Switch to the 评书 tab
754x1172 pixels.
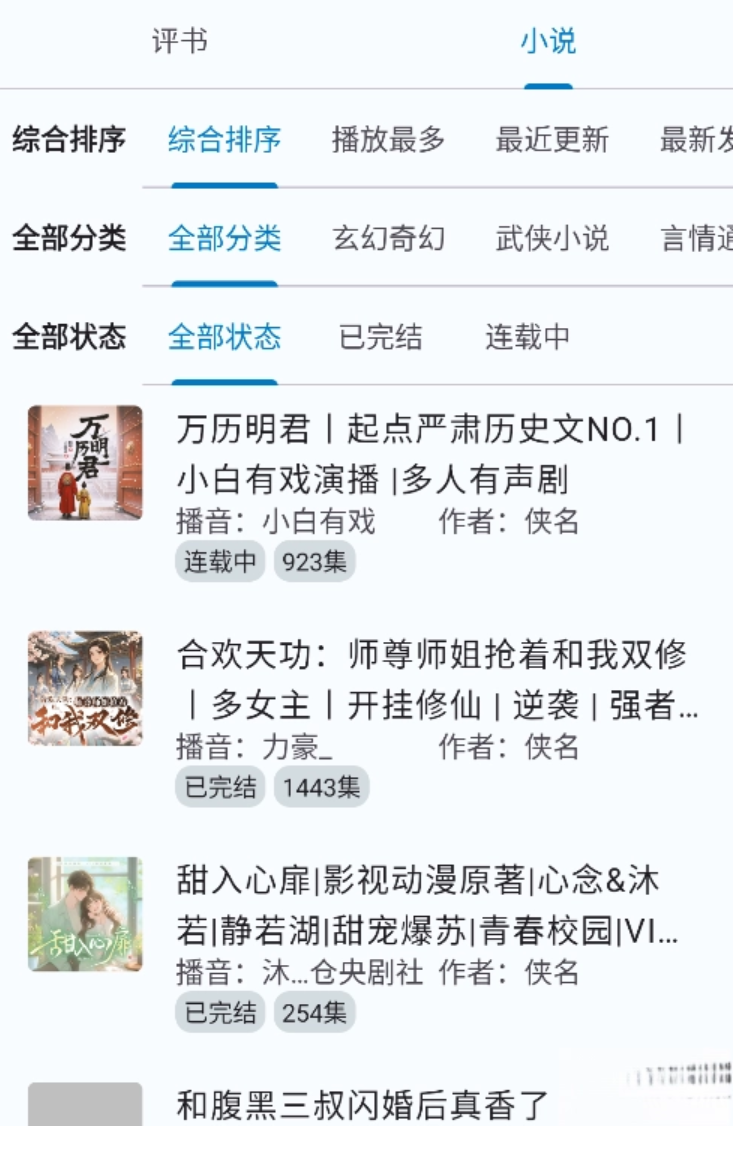coord(180,42)
